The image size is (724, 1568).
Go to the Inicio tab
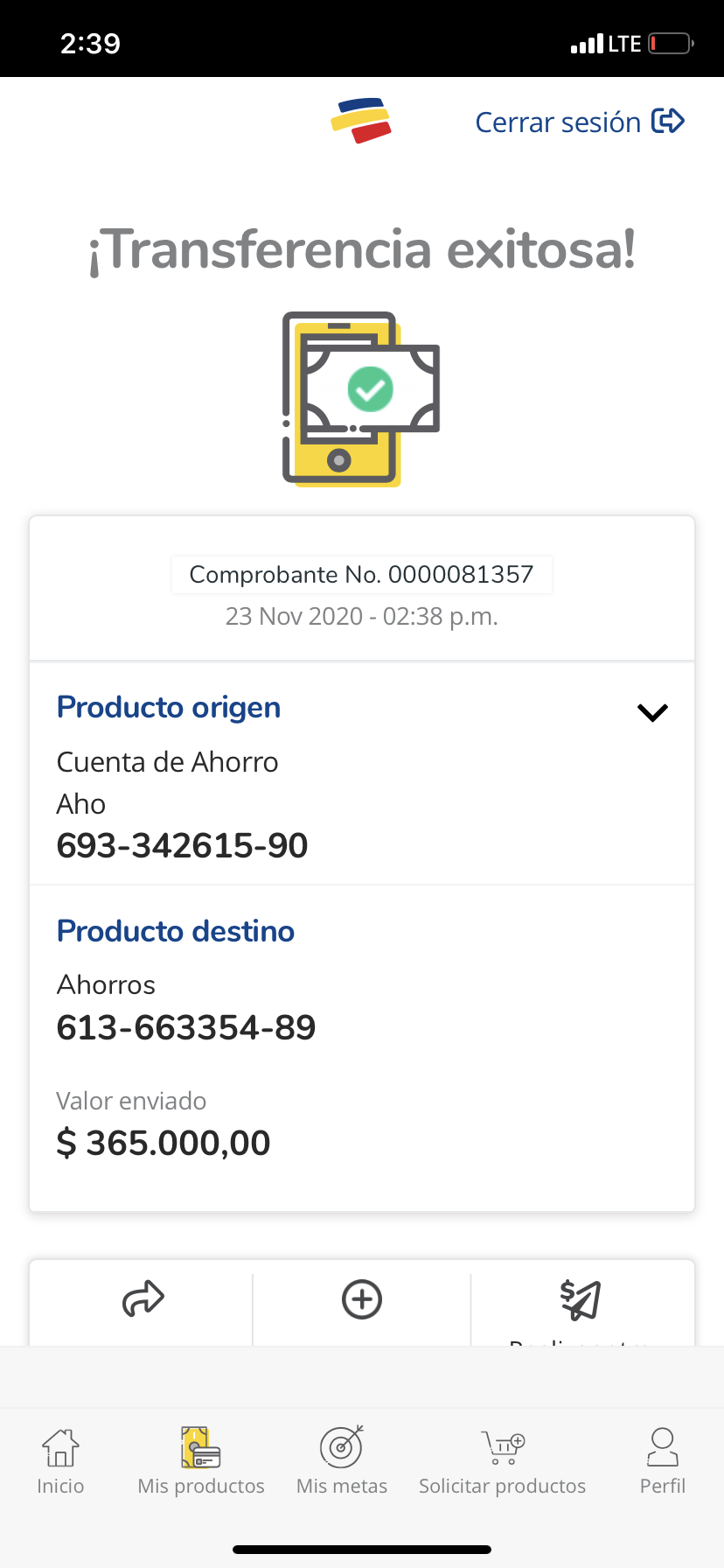[60, 1461]
